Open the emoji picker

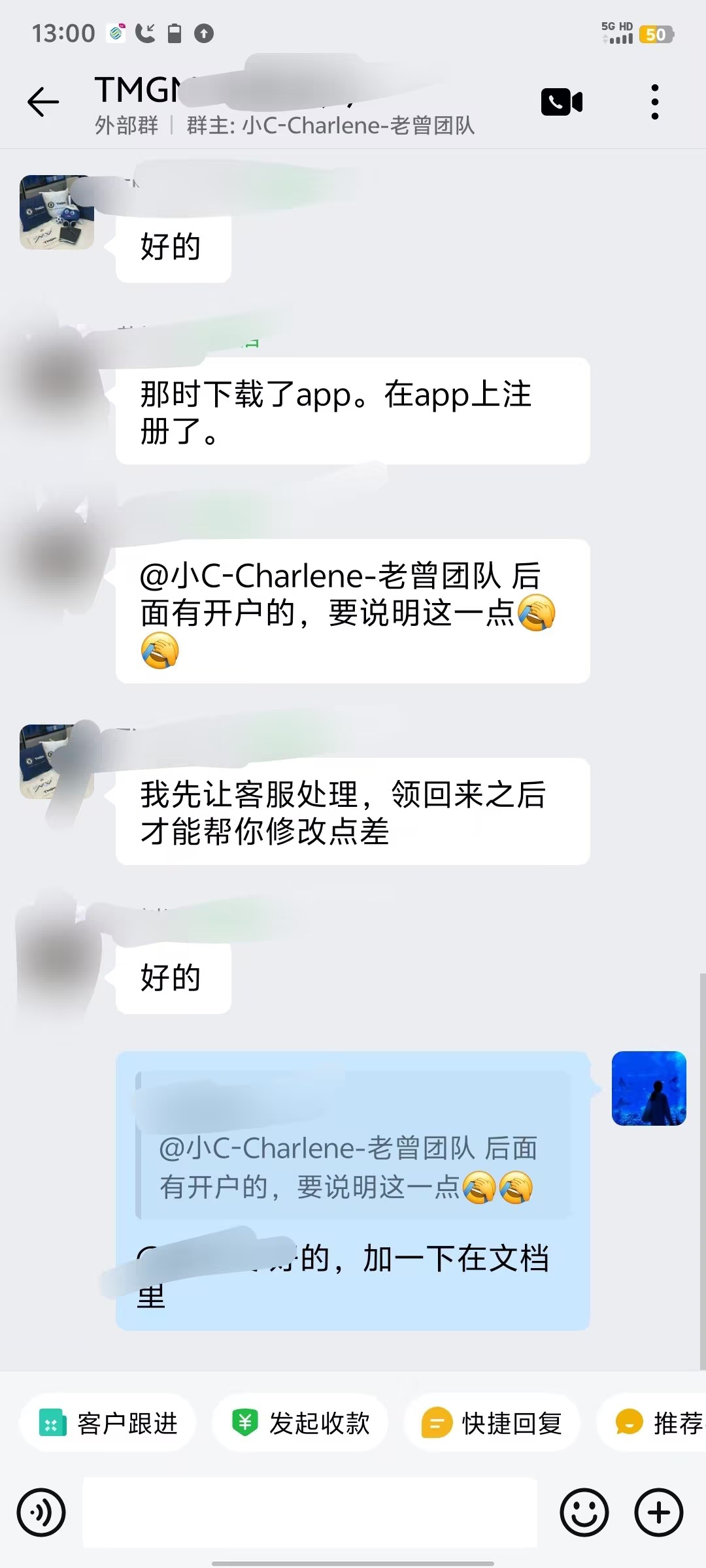(x=584, y=1512)
